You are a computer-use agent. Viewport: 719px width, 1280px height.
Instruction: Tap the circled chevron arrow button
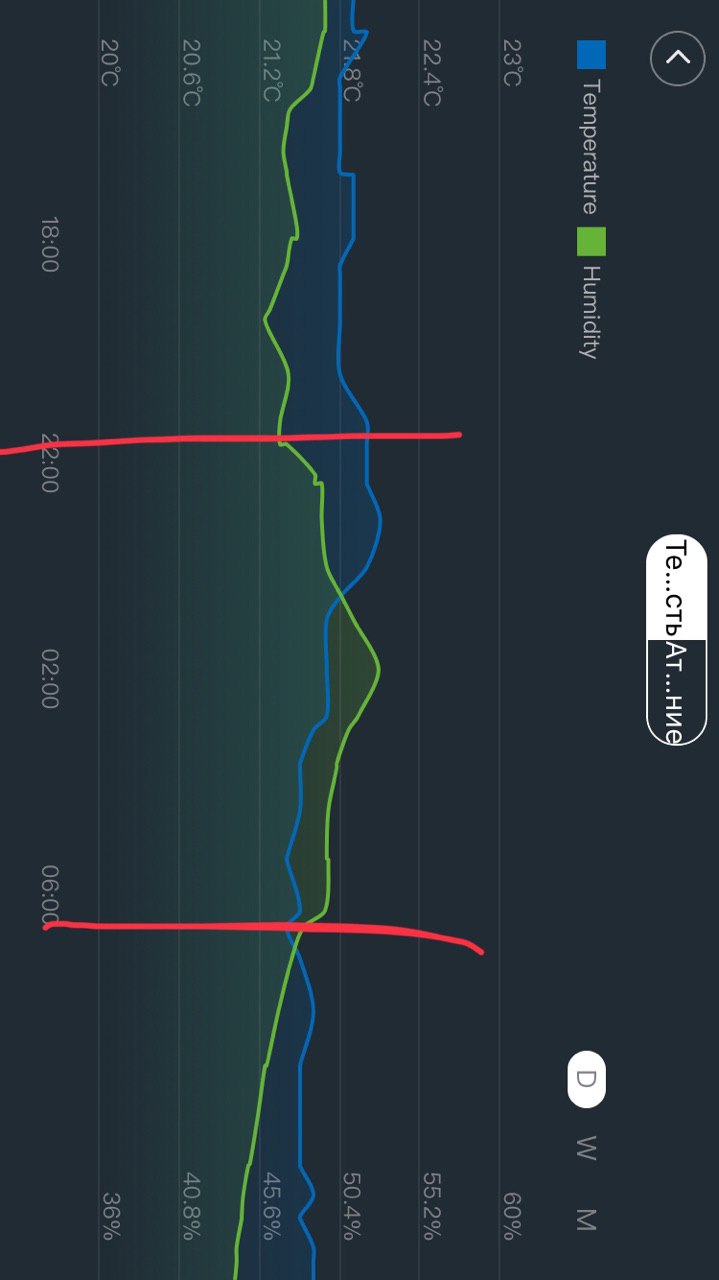tap(677, 58)
